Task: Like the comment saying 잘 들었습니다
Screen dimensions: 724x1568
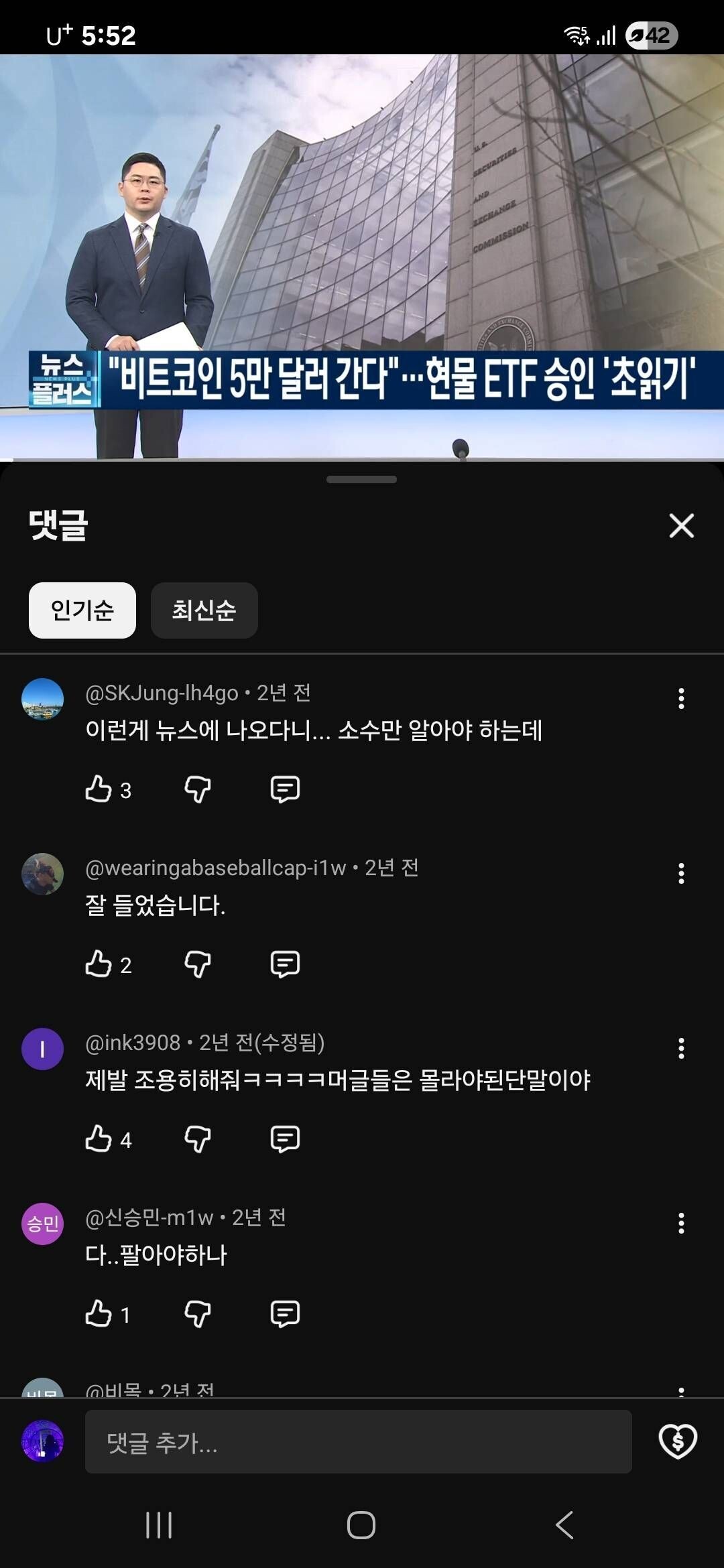Action: pyautogui.click(x=99, y=965)
